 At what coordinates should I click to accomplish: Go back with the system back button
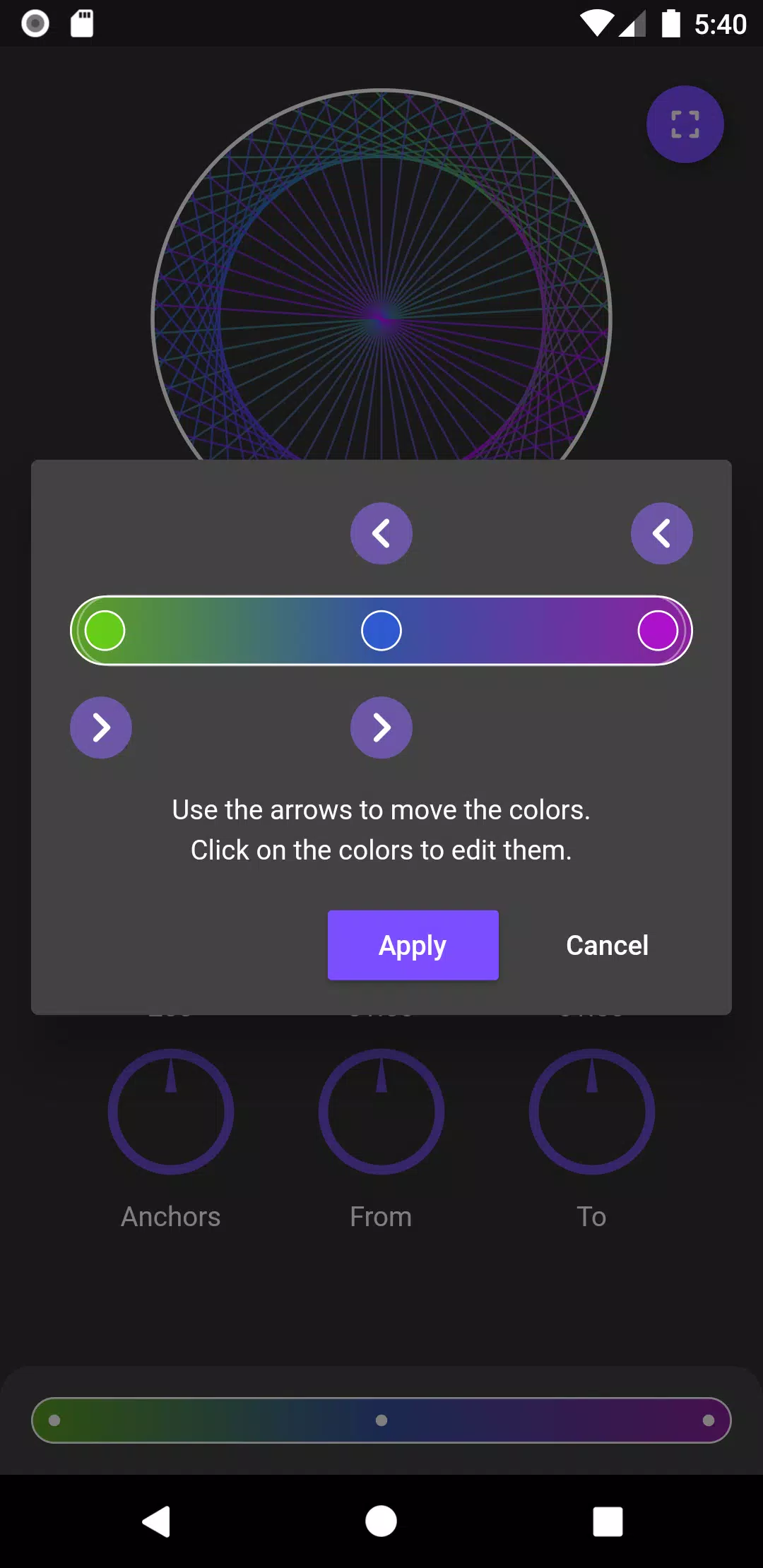156,1521
